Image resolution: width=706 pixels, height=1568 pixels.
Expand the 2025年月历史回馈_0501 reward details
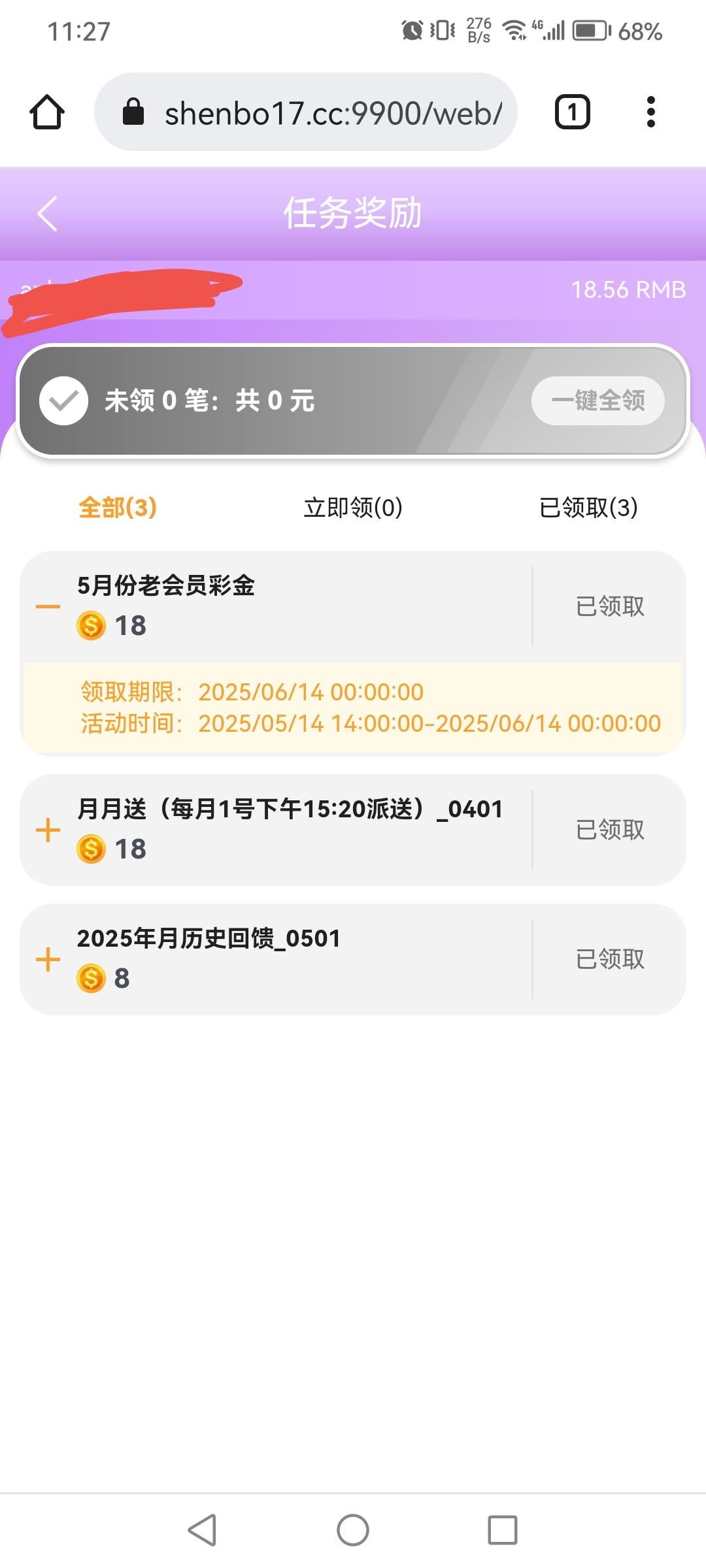click(x=48, y=960)
